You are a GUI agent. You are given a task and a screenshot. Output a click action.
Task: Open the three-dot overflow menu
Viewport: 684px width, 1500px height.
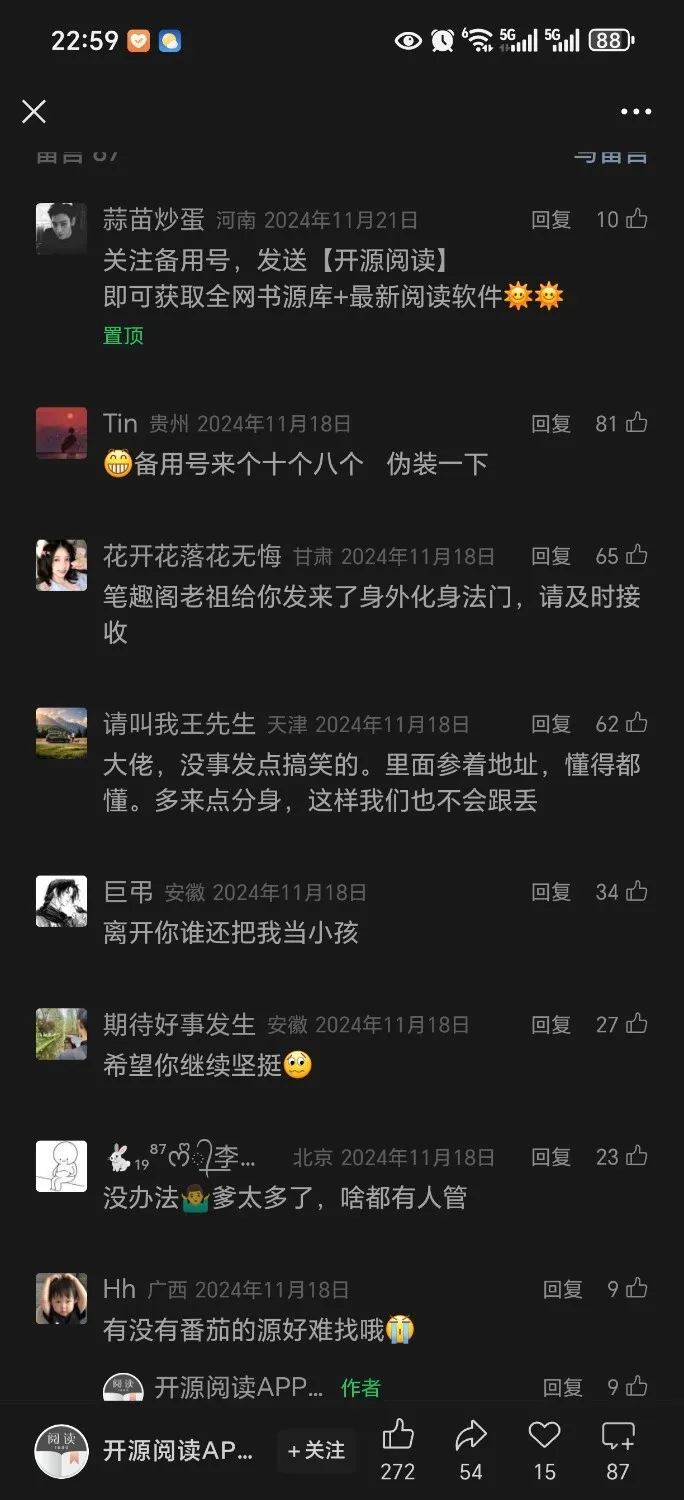(636, 111)
